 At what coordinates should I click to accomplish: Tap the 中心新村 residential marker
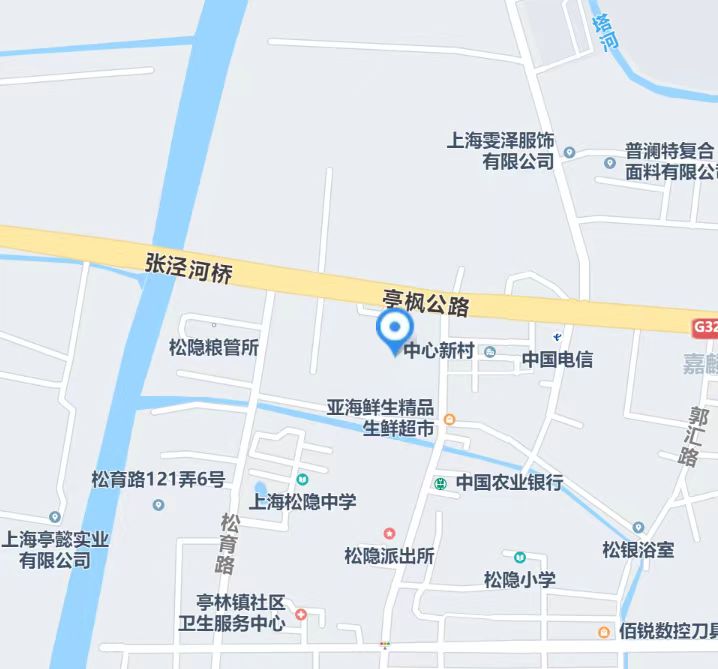coord(490,352)
